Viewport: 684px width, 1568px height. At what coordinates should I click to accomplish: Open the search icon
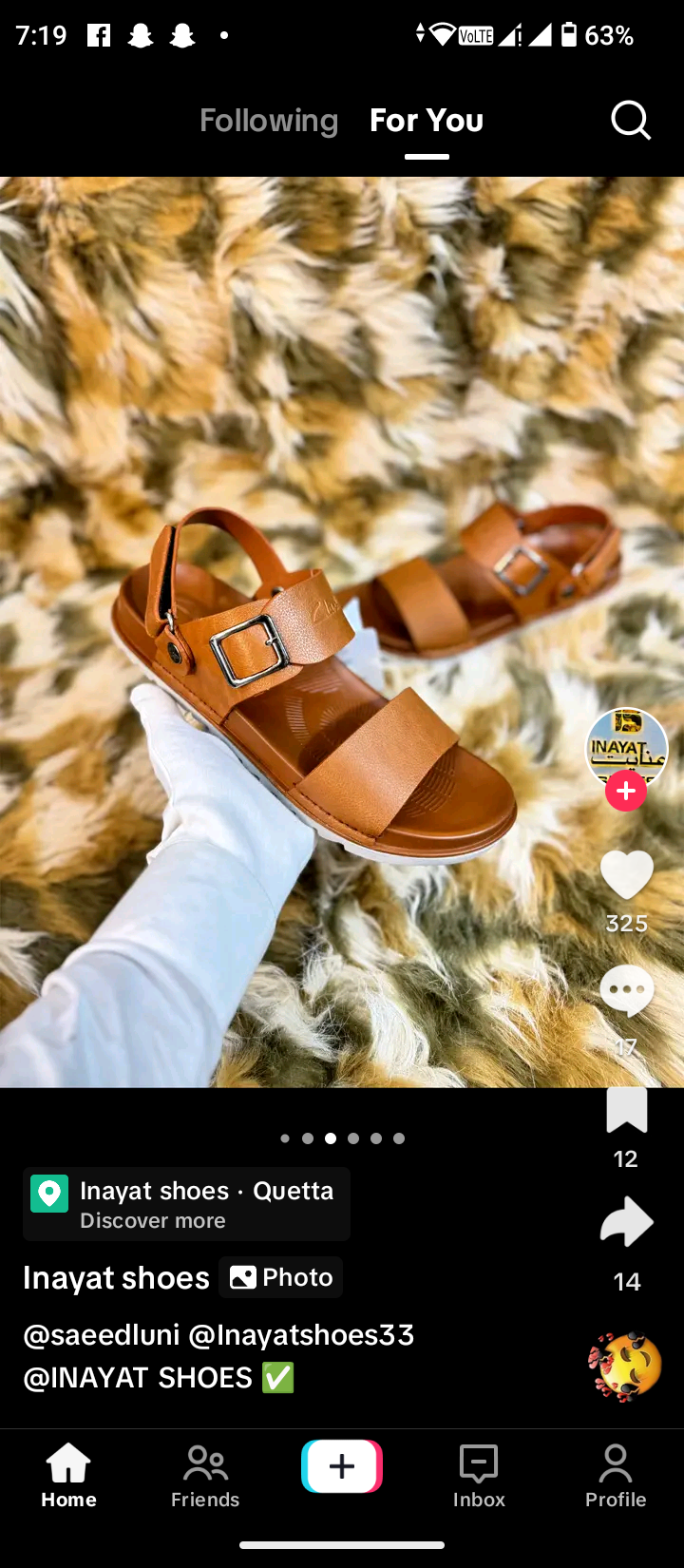coord(630,121)
